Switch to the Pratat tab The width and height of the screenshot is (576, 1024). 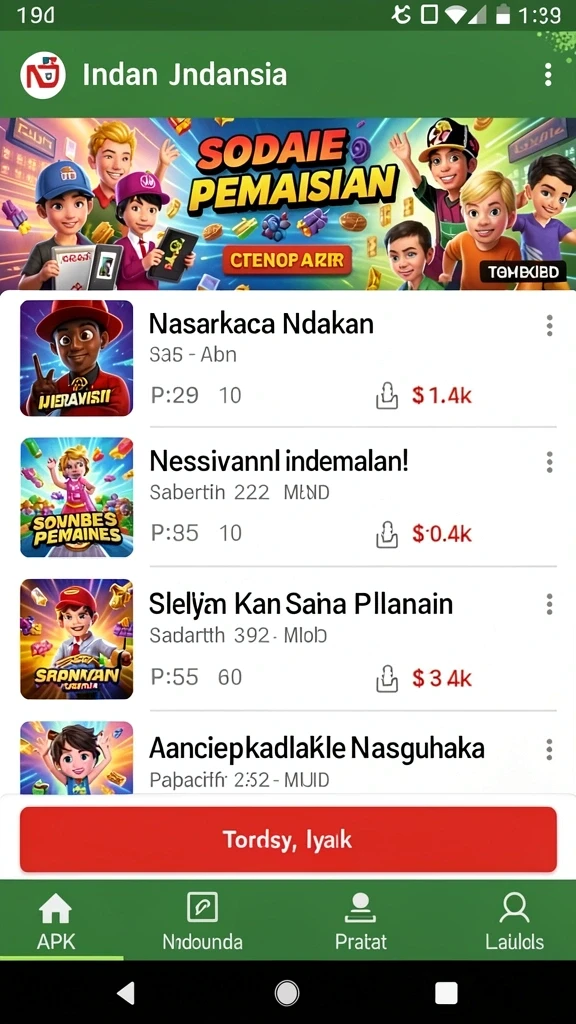tap(360, 921)
